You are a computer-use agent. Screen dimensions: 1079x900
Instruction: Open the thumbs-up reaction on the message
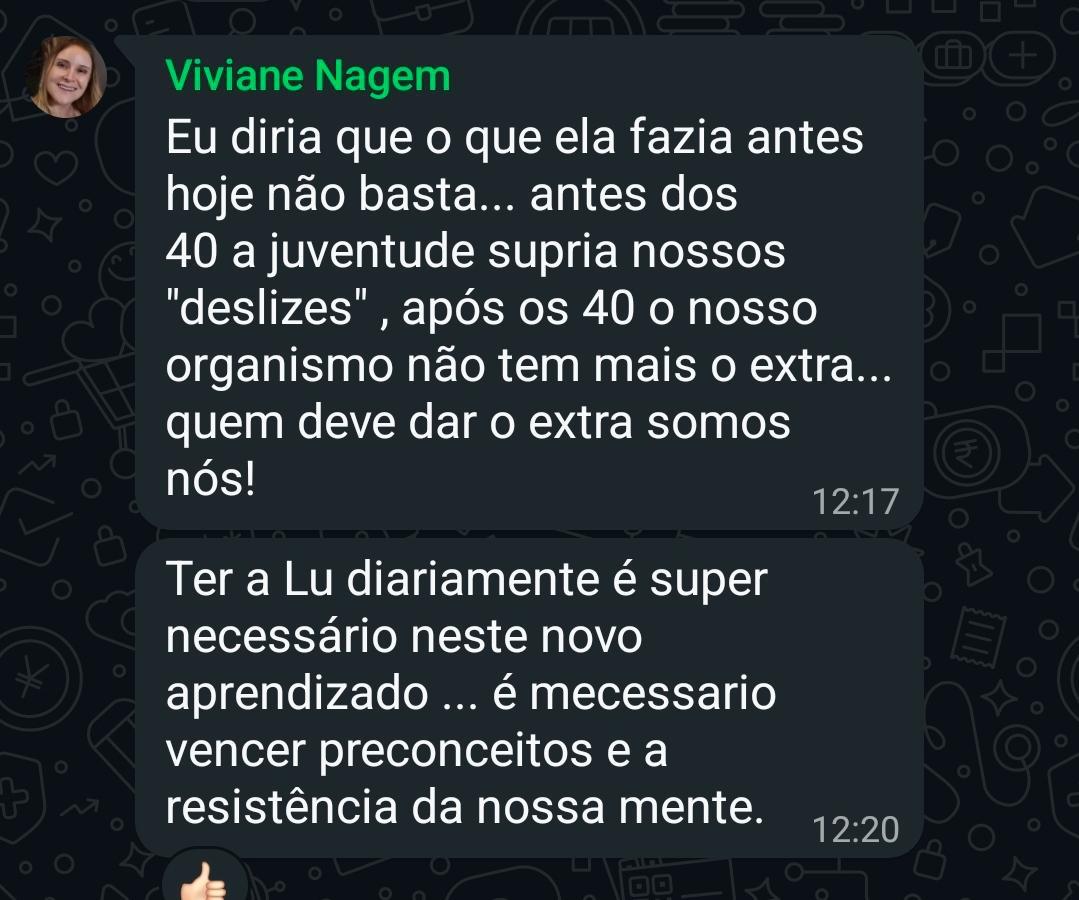click(x=205, y=882)
